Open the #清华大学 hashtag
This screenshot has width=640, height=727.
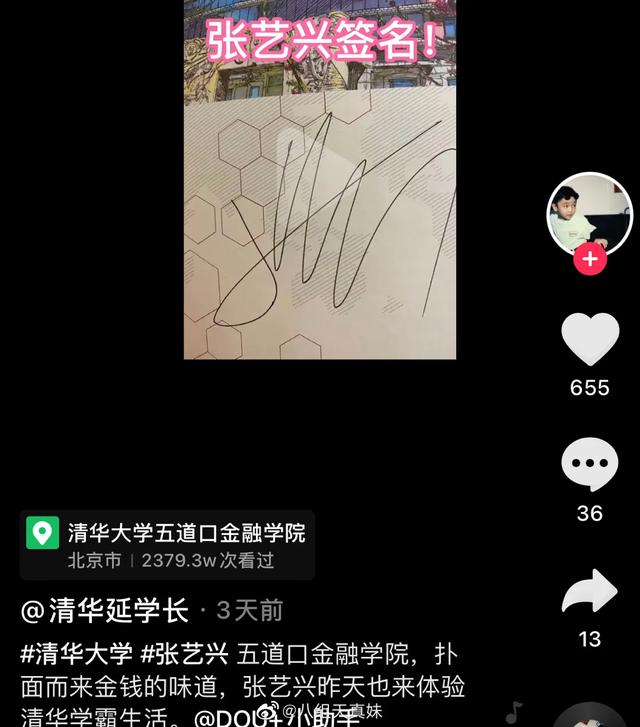pos(76,655)
